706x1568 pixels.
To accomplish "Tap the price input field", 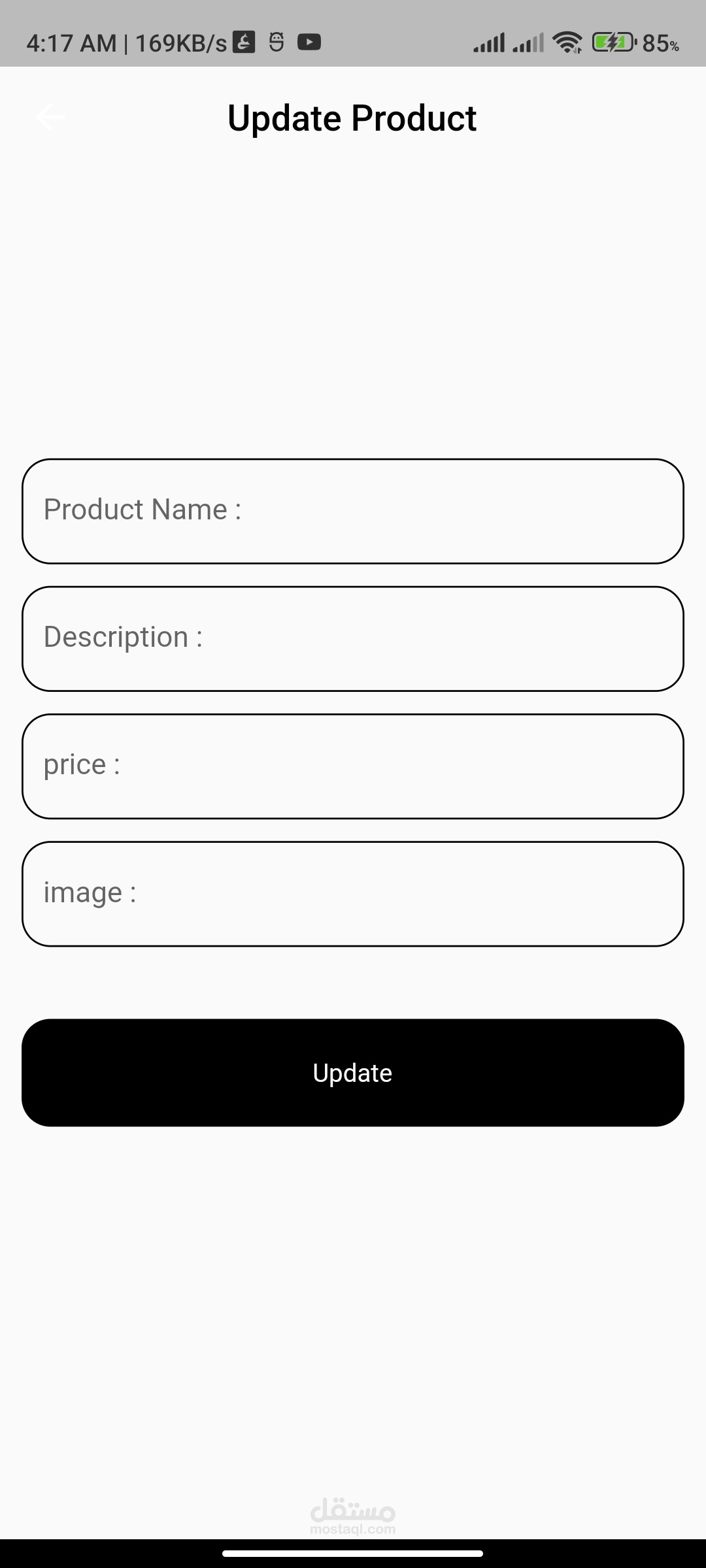I will pos(353,766).
